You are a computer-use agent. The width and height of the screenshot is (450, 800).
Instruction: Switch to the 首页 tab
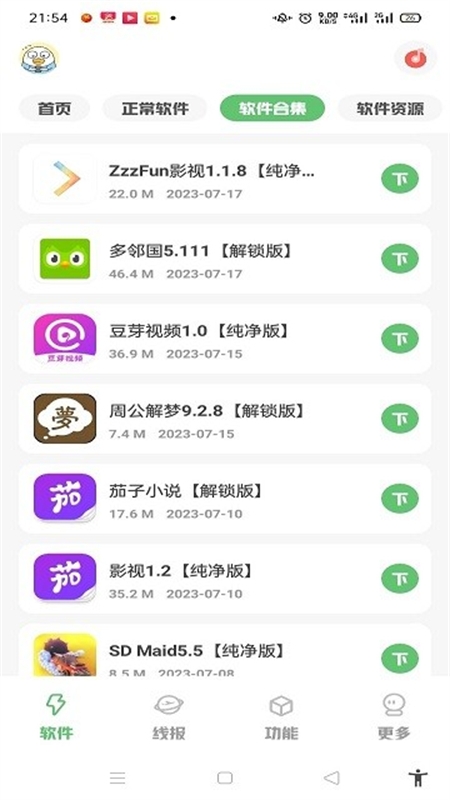(54, 108)
